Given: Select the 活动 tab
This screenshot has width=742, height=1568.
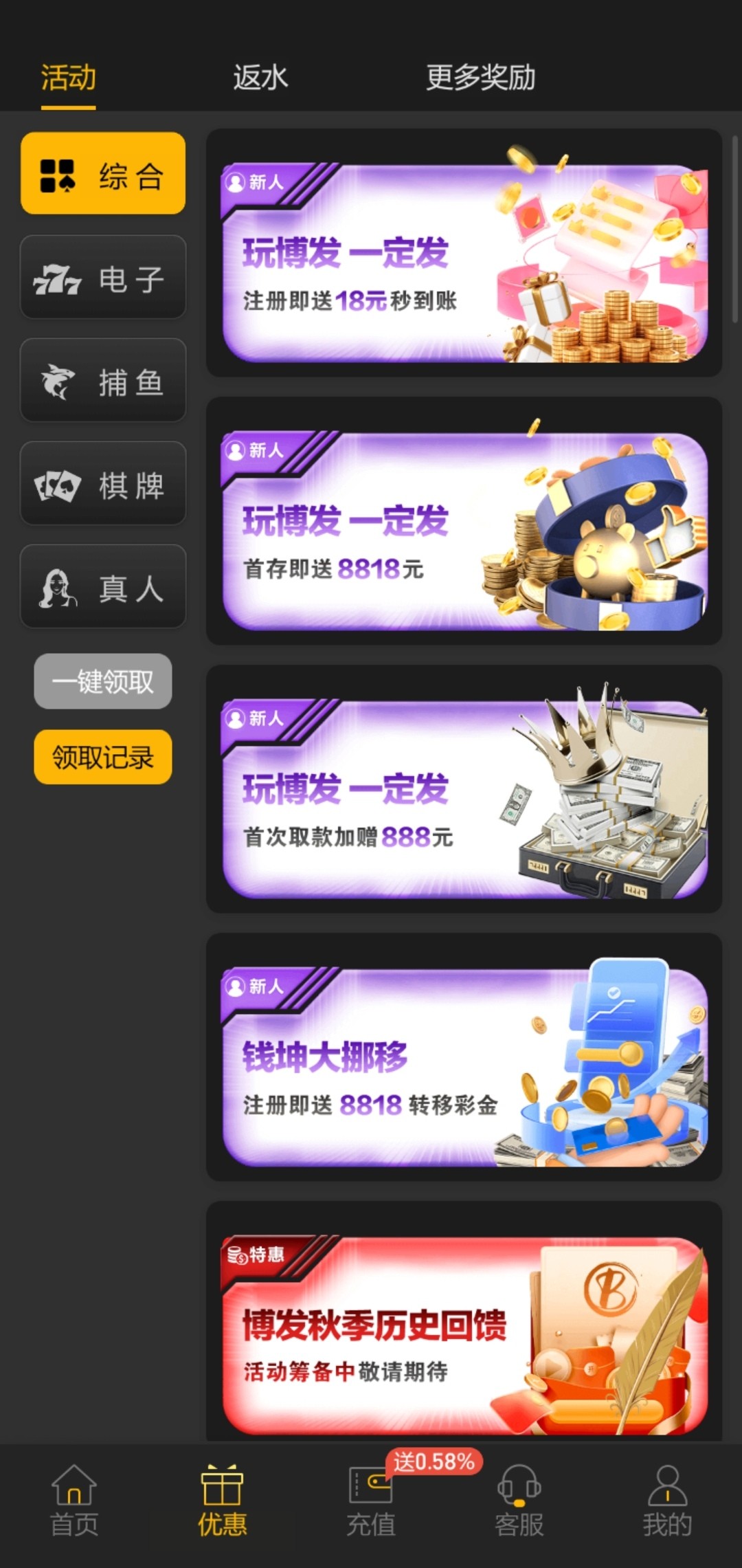Looking at the screenshot, I should 68,77.
